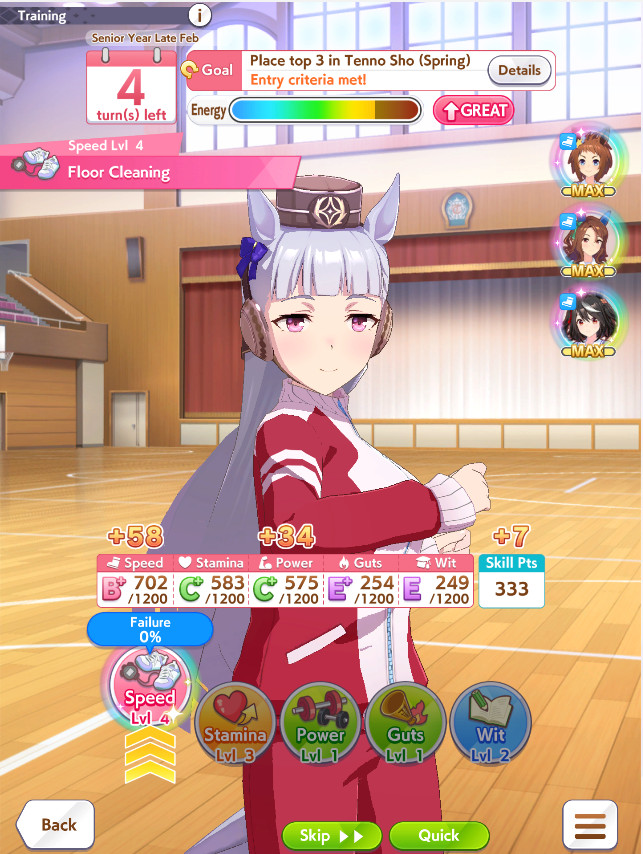Image resolution: width=643 pixels, height=854 pixels.
Task: Choose Power training
Action: point(321,728)
